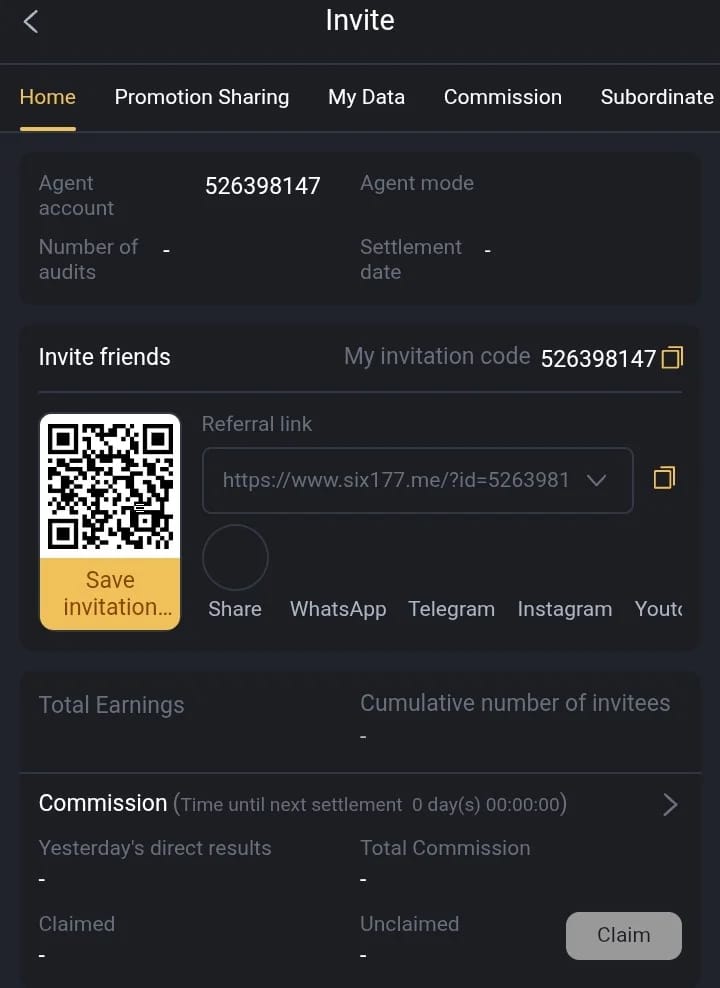The height and width of the screenshot is (988, 720).
Task: Tap the Save invitation button
Action: click(110, 593)
